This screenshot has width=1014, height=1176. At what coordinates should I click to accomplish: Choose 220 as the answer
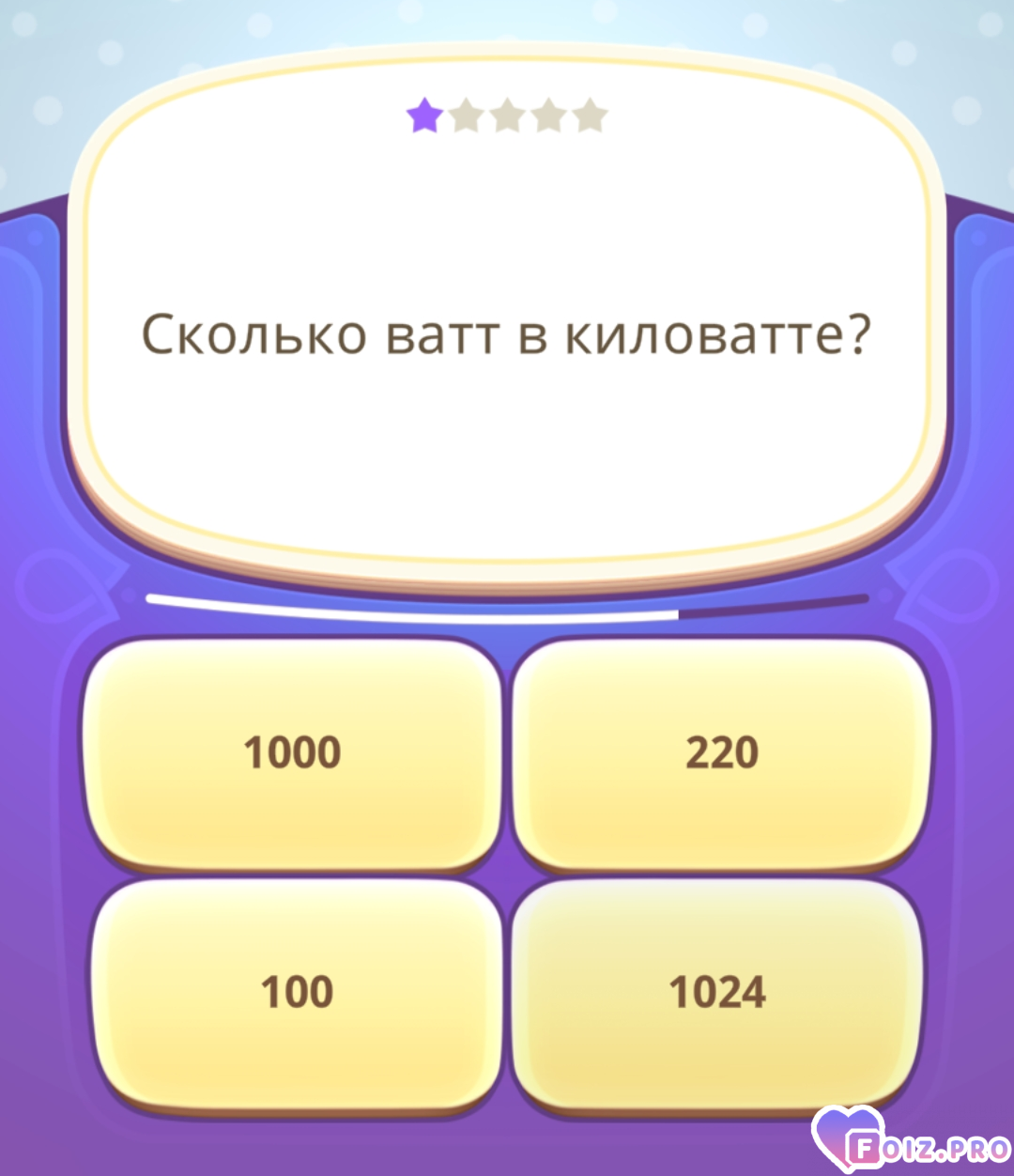(721, 753)
